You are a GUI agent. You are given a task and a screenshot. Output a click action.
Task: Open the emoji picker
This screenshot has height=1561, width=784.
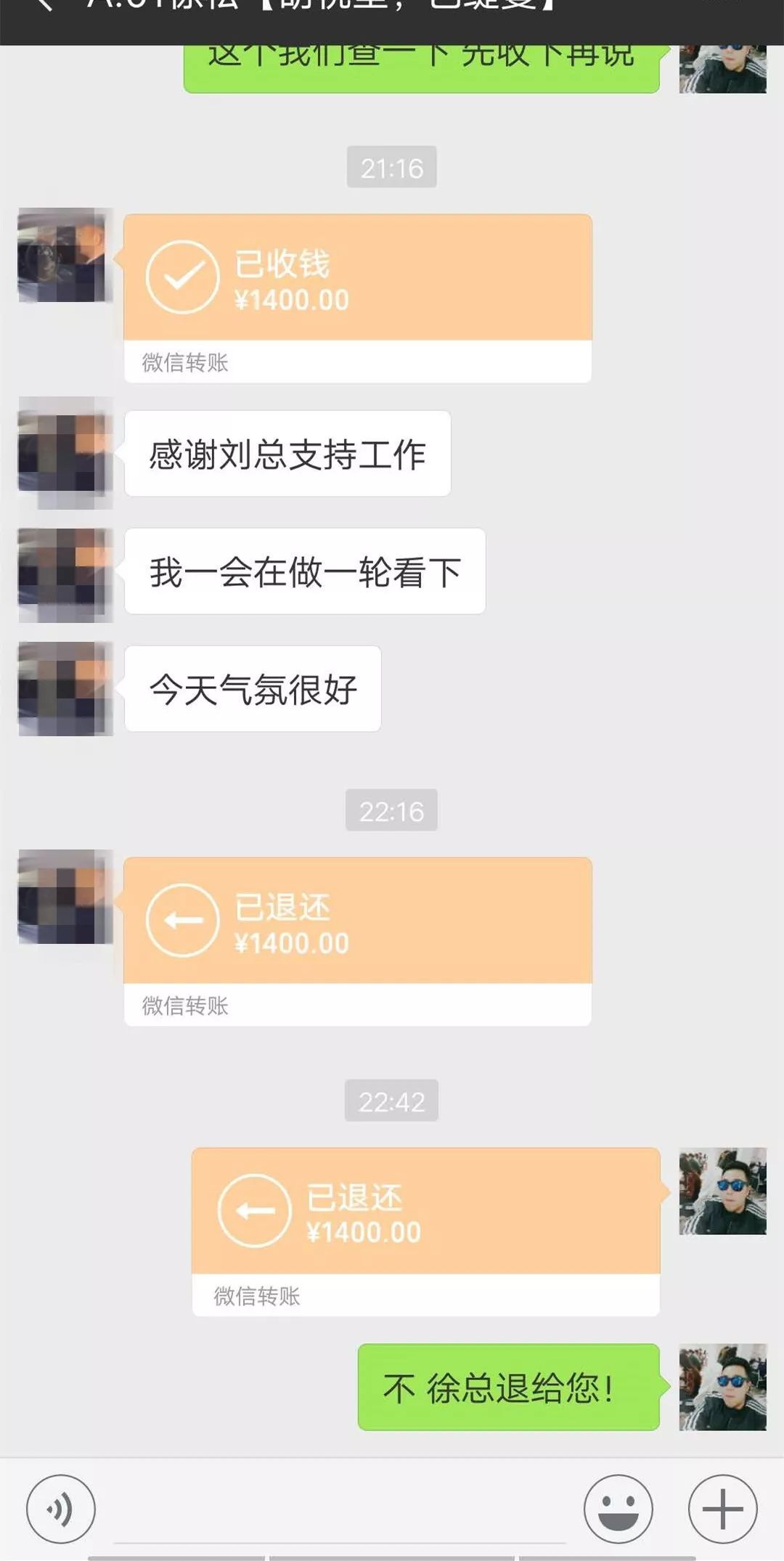coord(618,1509)
